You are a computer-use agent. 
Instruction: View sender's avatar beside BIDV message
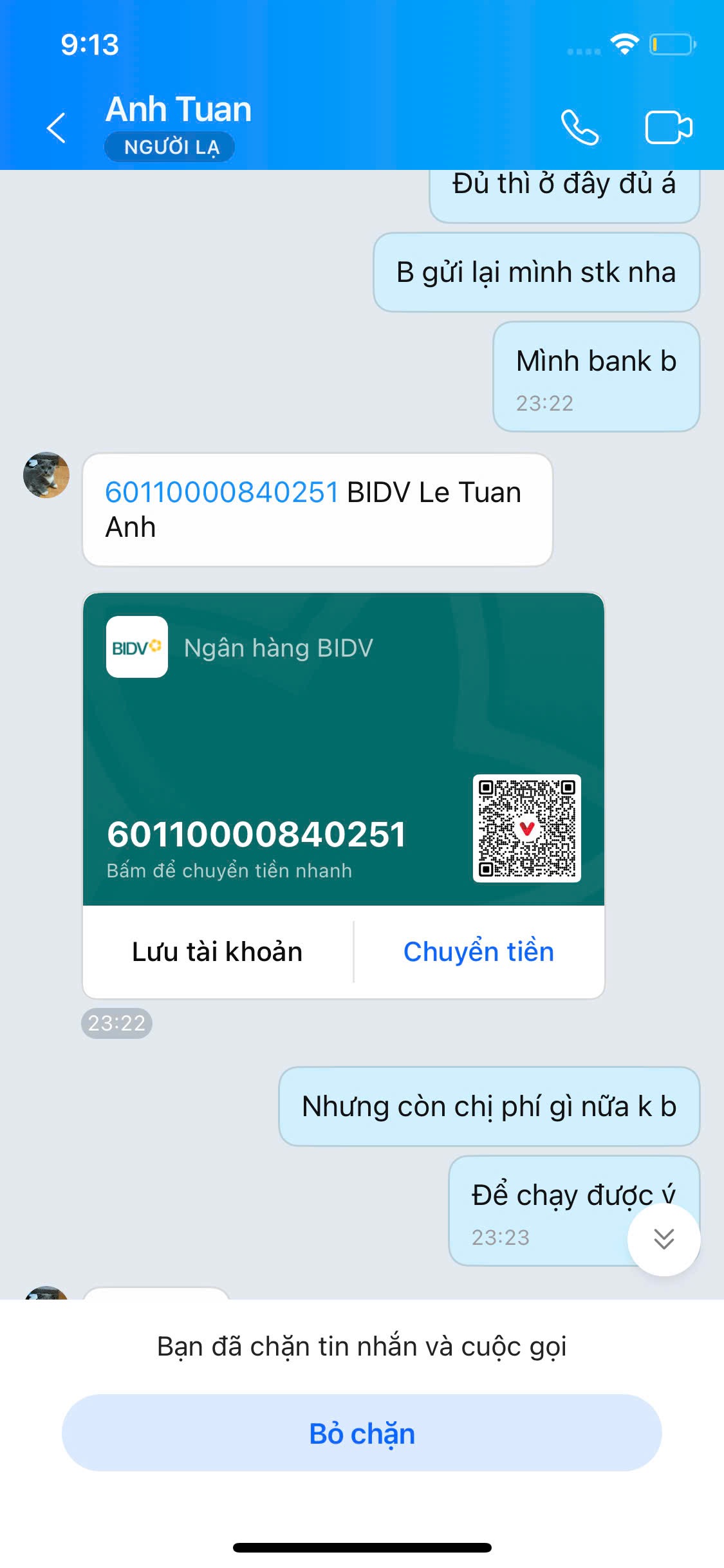point(46,475)
